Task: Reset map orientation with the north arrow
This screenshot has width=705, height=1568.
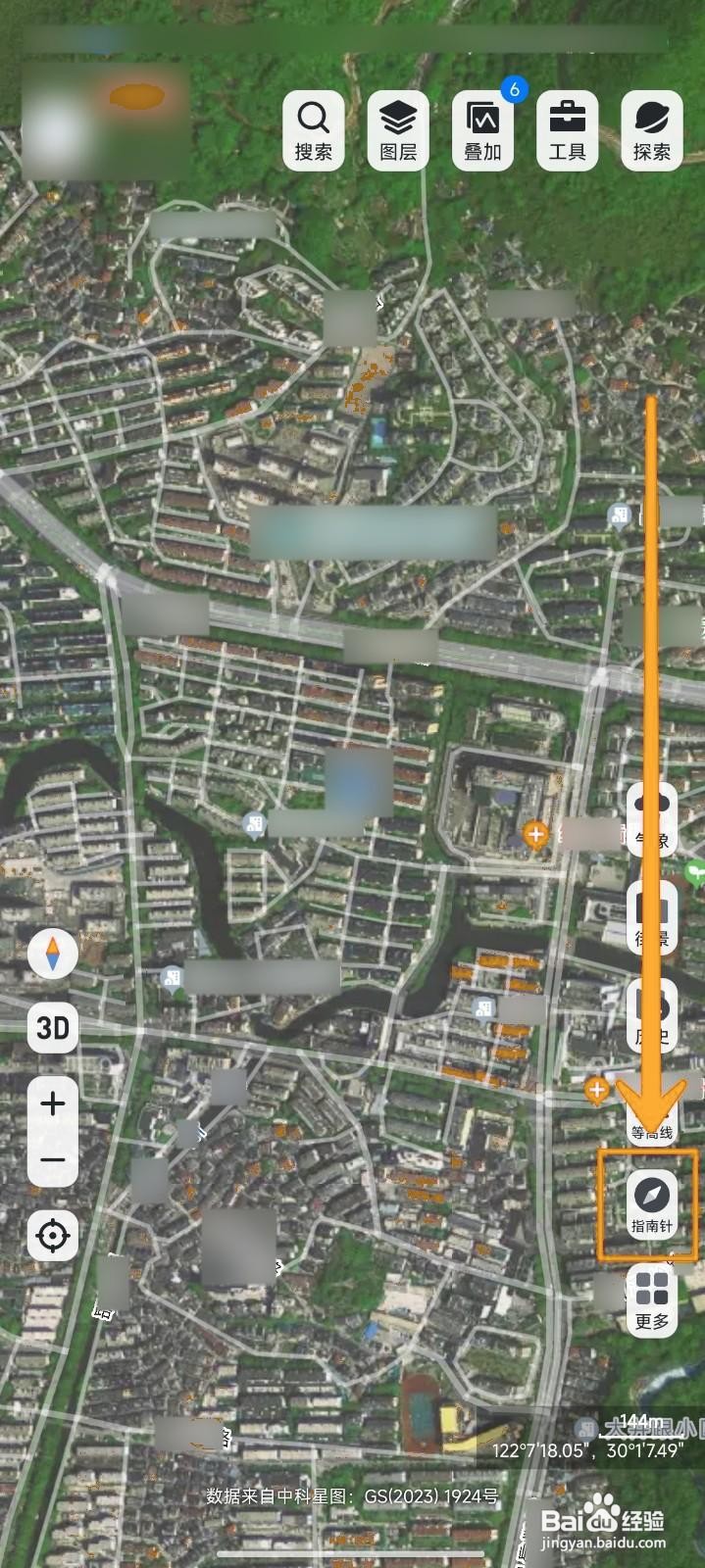Action: [53, 953]
